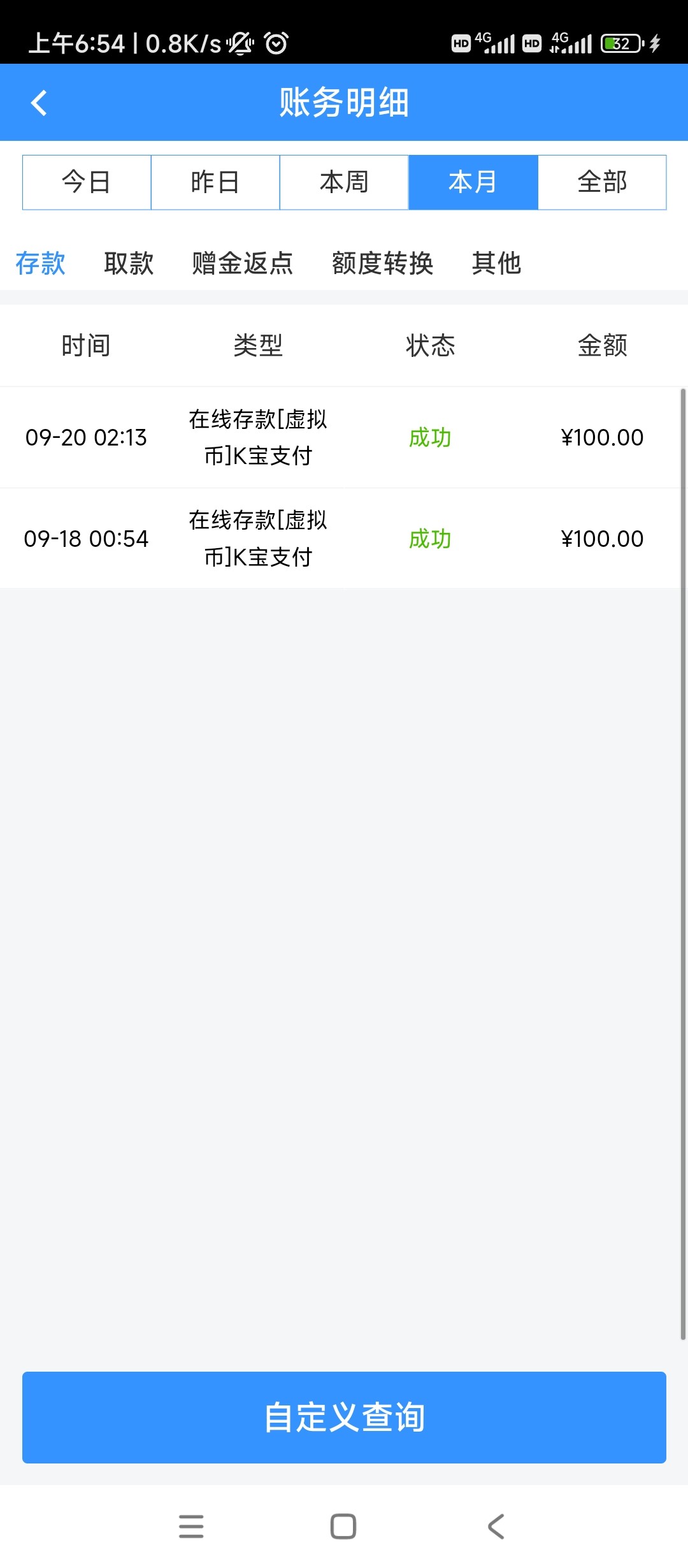The width and height of the screenshot is (688, 1568).
Task: Open the 存款 category tab
Action: point(41,263)
